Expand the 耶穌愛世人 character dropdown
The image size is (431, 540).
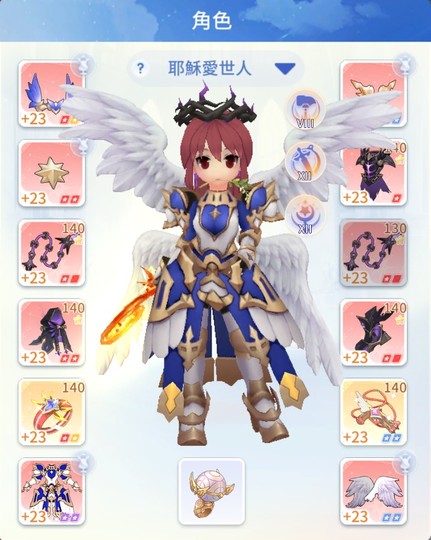click(x=285, y=69)
